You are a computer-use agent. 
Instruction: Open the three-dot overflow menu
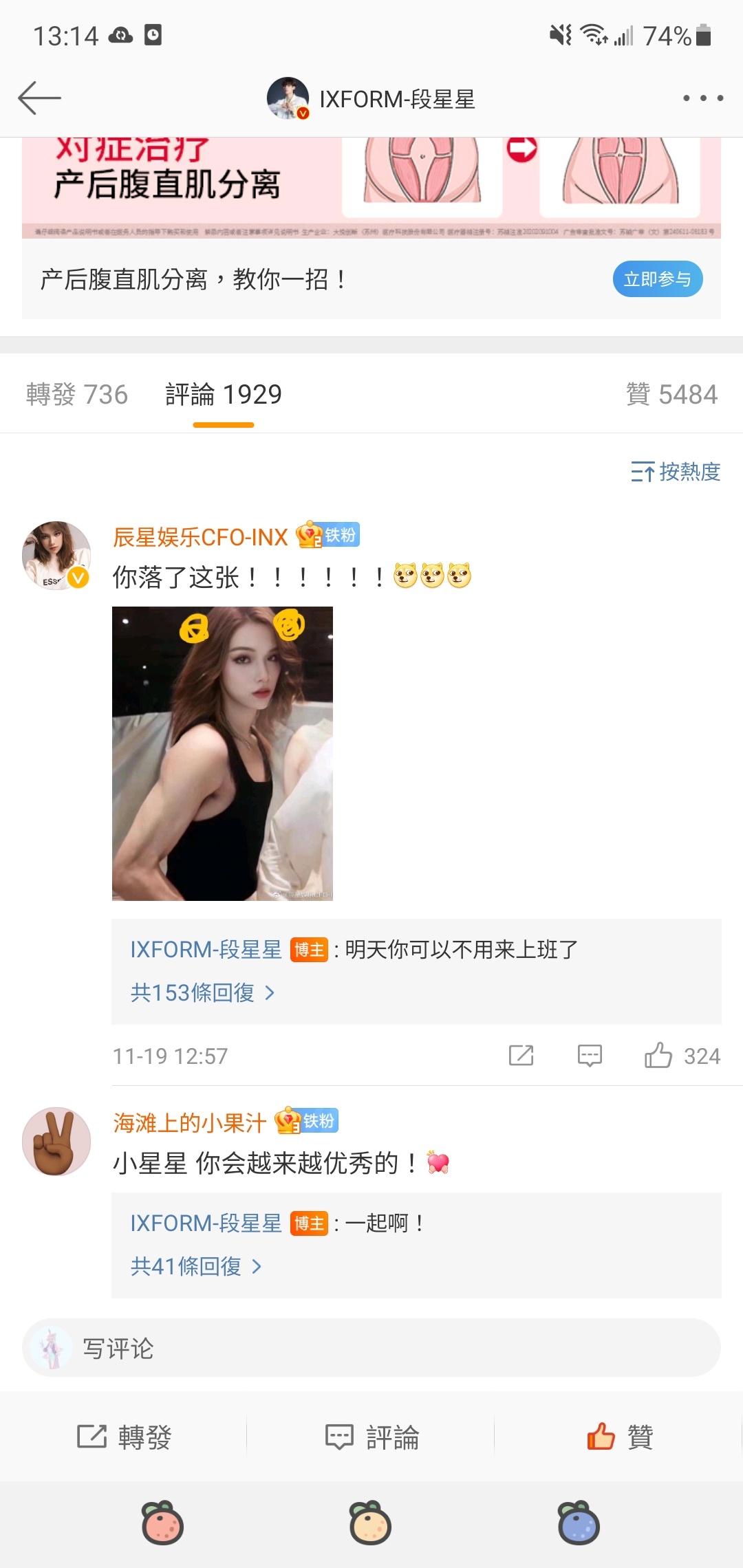[x=702, y=98]
